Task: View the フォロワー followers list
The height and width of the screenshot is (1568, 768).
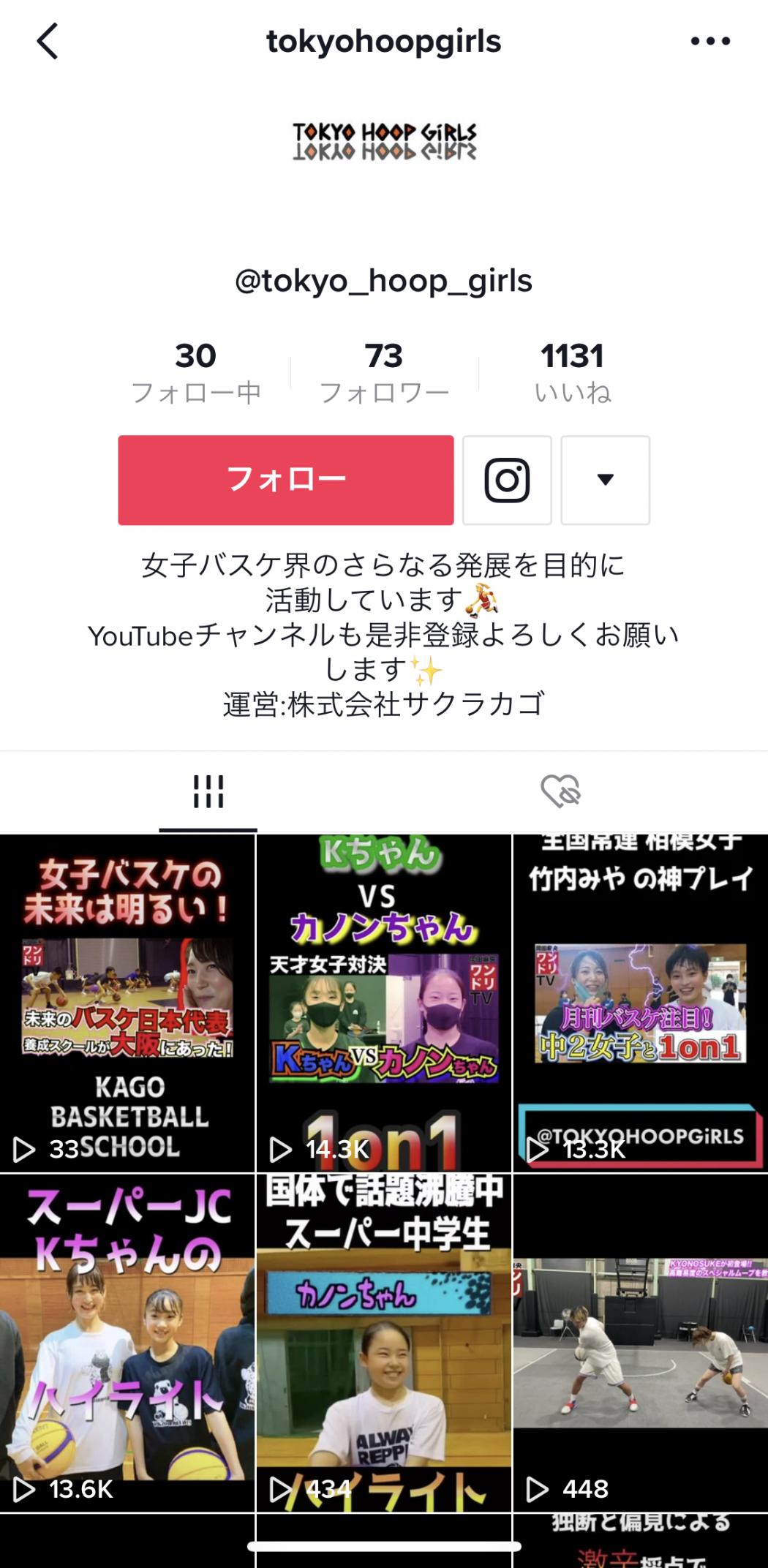Action: tap(384, 373)
